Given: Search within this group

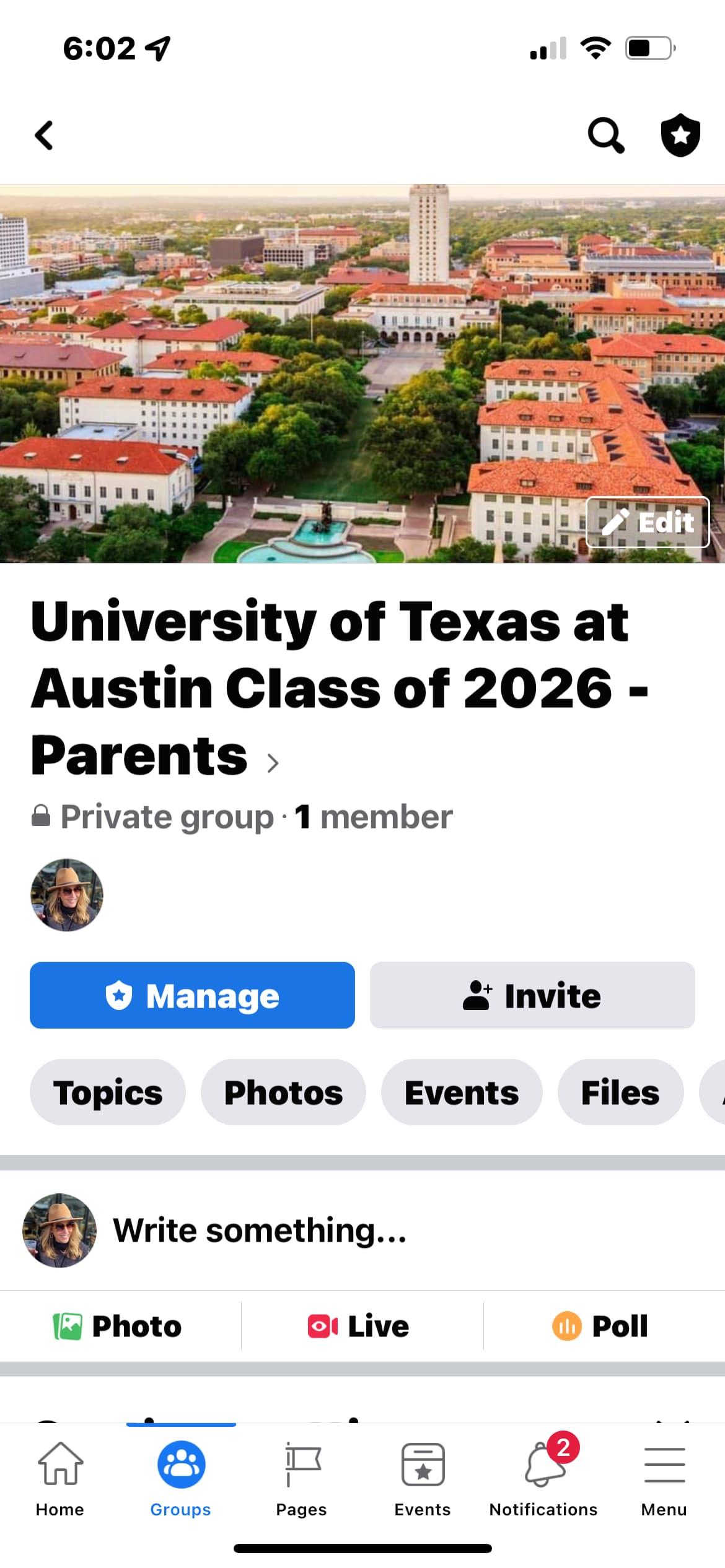Looking at the screenshot, I should click(605, 136).
